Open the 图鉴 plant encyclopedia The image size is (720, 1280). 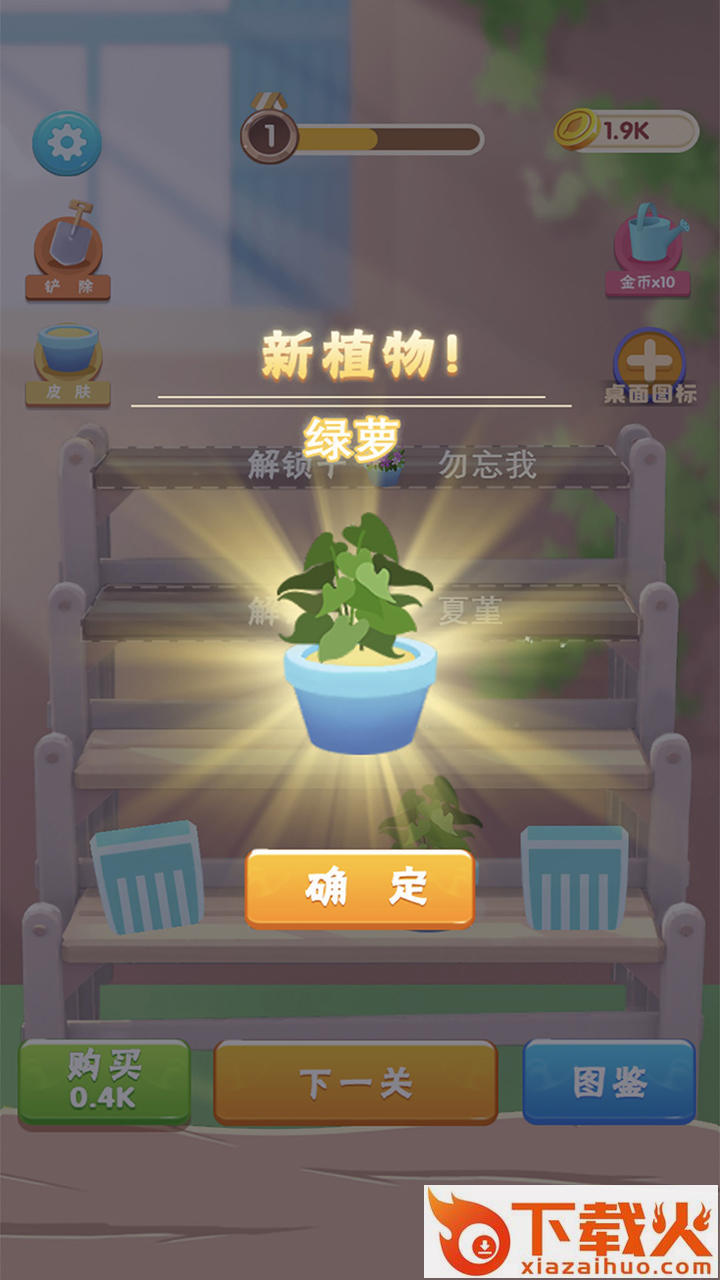(x=609, y=1082)
